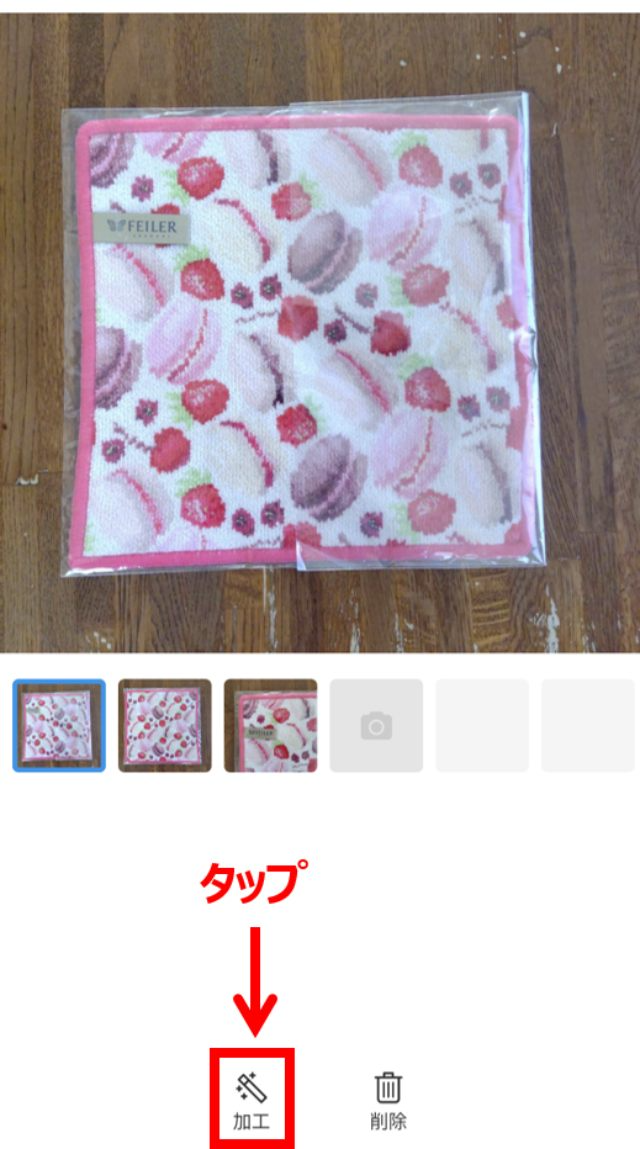Screen dimensions: 640x1149
Task: Delete the photo with 削除
Action: pos(388,1099)
